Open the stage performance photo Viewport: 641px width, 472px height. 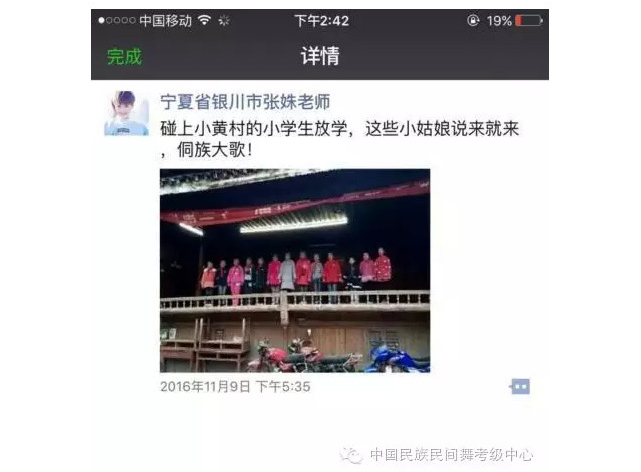point(295,270)
